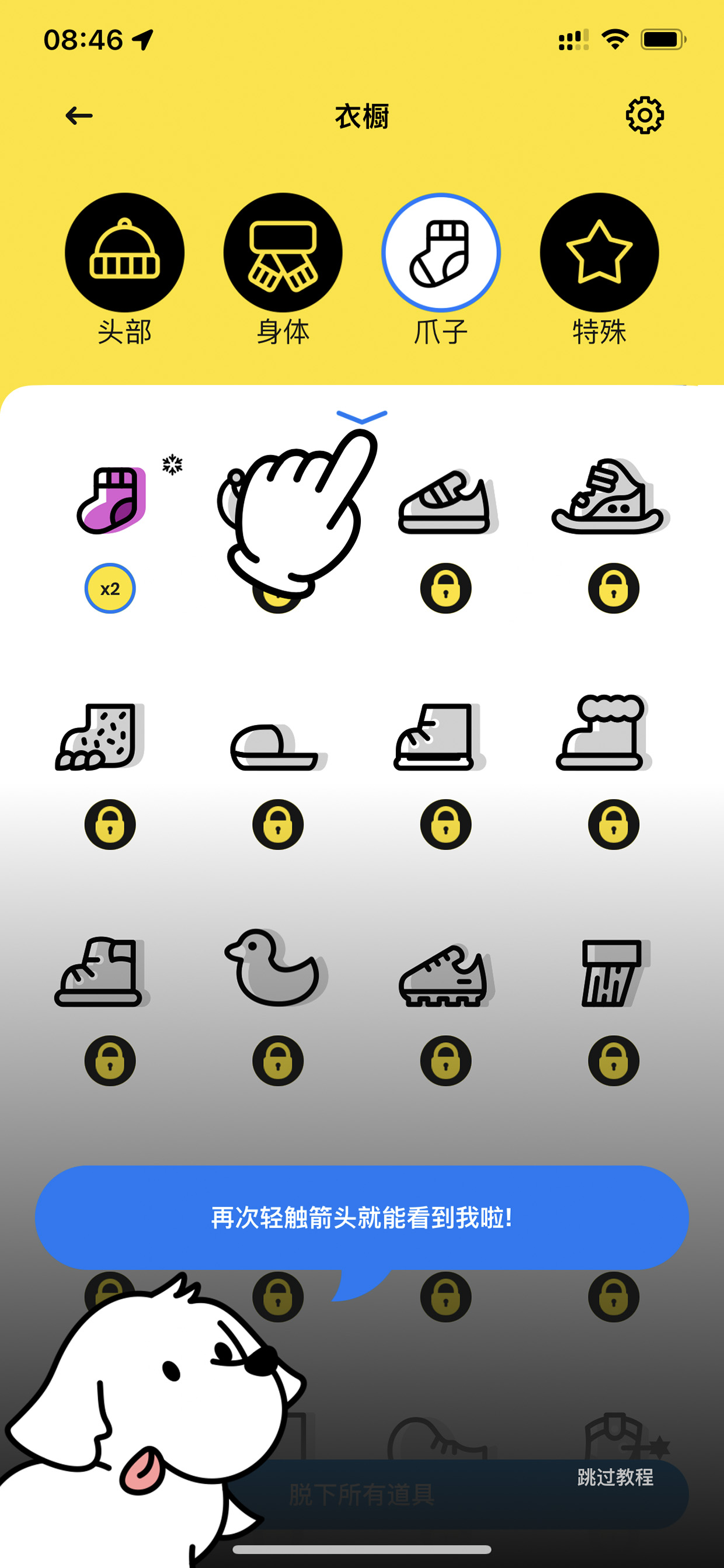Image resolution: width=724 pixels, height=1568 pixels.
Task: Tap the locked fur-trimmed boot item
Action: [603, 732]
